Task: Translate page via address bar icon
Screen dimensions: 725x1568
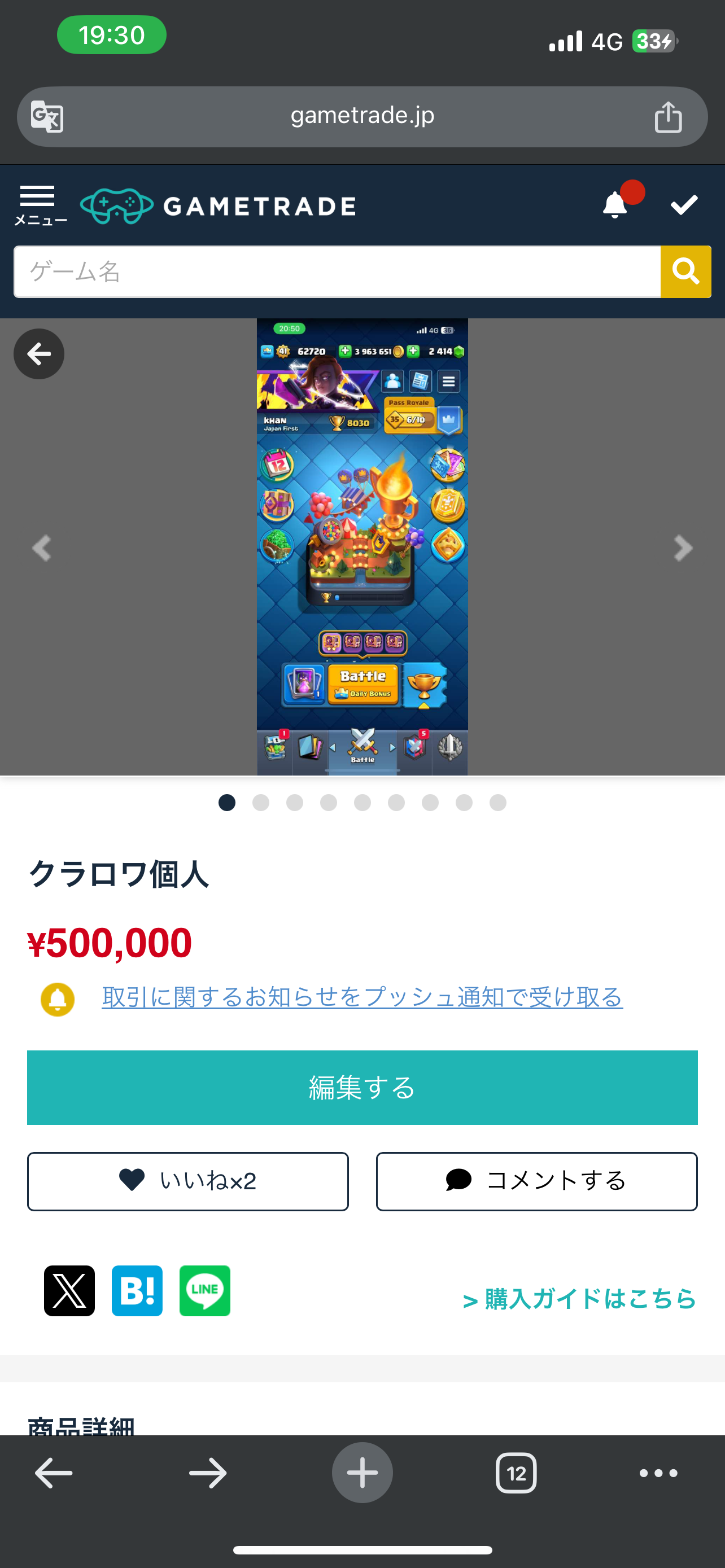Action: click(x=47, y=116)
